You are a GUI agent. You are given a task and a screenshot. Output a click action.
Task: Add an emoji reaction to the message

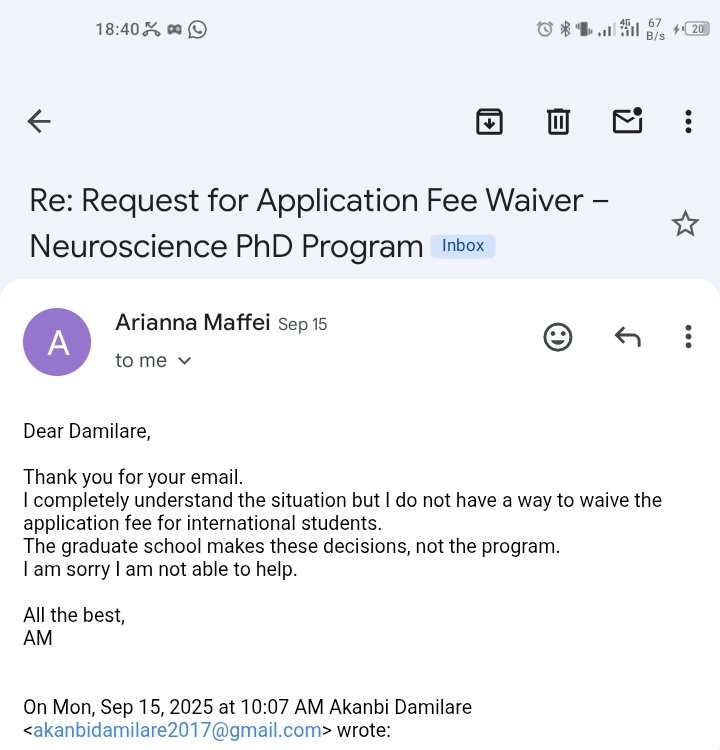pos(558,337)
